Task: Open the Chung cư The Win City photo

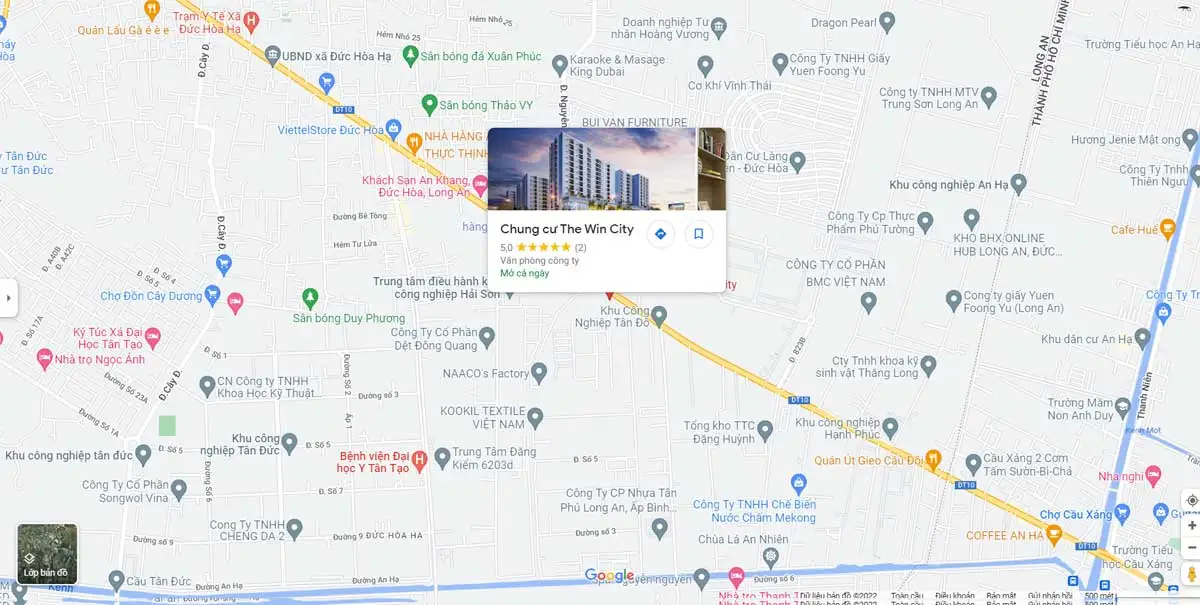Action: (592, 169)
